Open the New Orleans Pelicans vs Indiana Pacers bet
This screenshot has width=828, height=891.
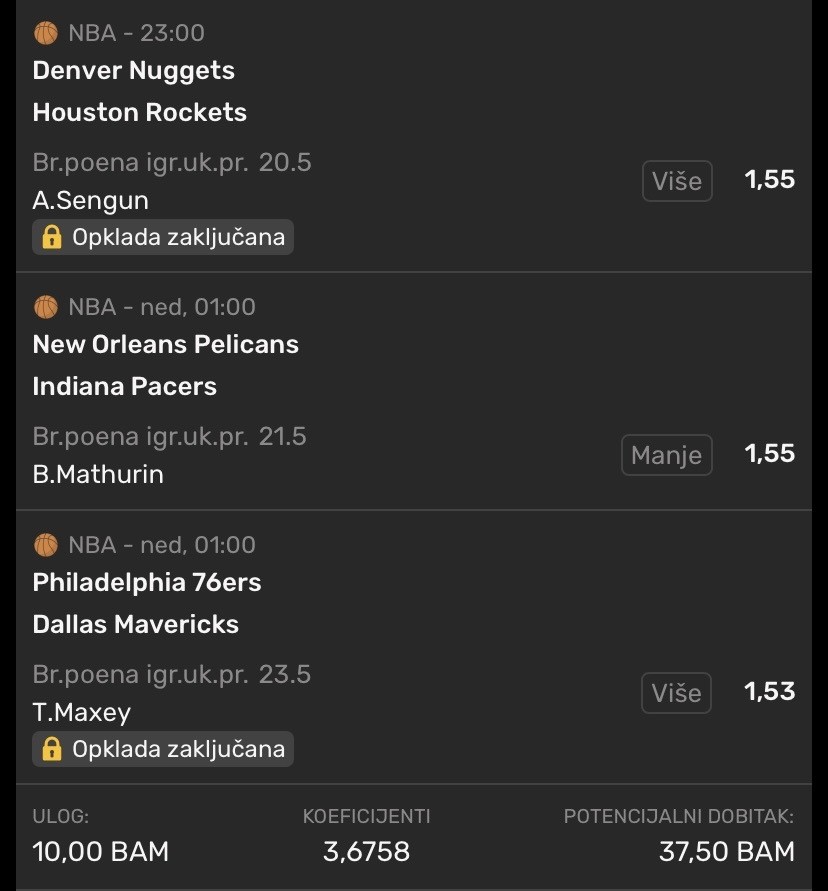coord(165,365)
